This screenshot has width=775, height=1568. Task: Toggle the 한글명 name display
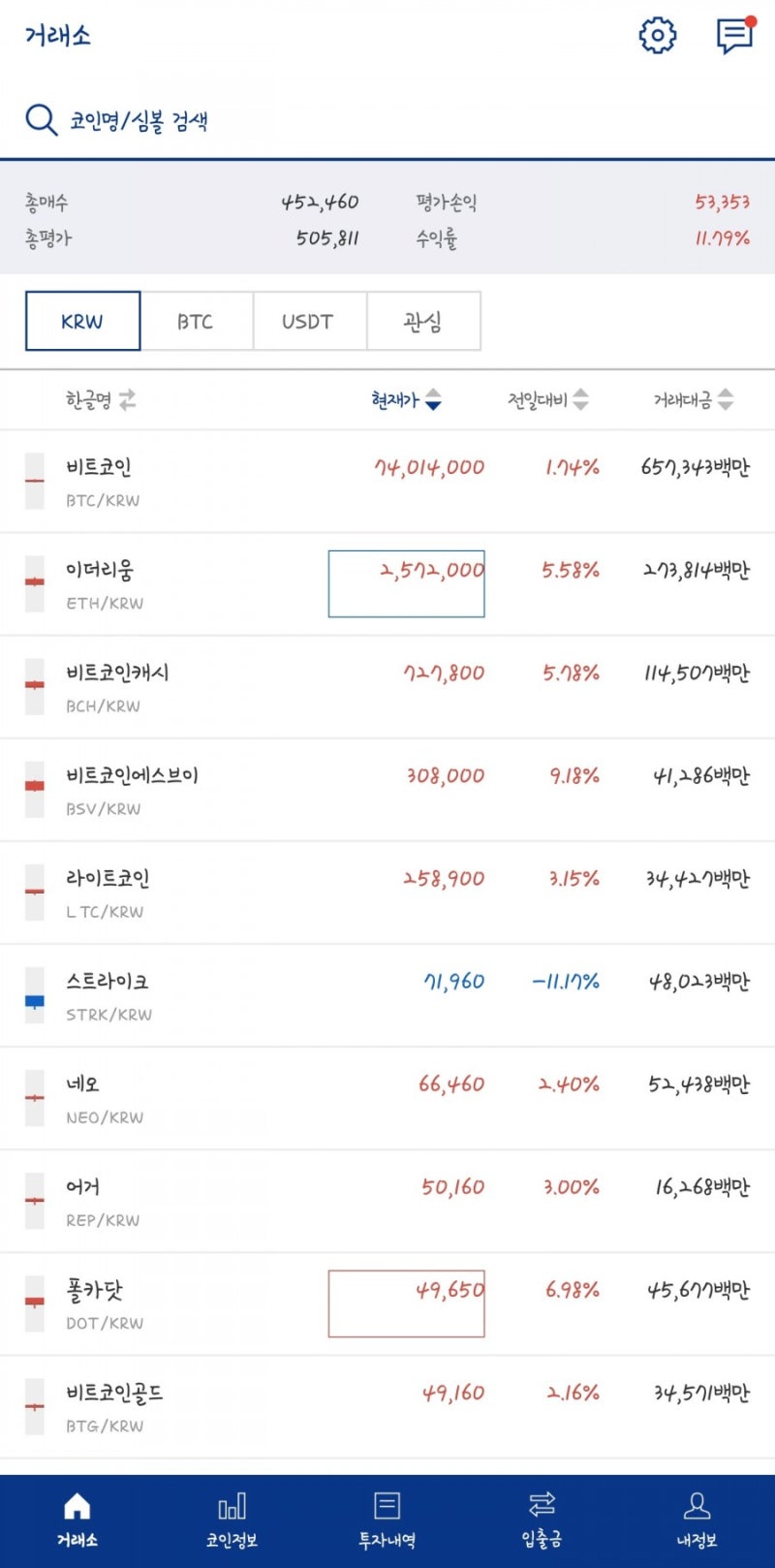tap(101, 399)
